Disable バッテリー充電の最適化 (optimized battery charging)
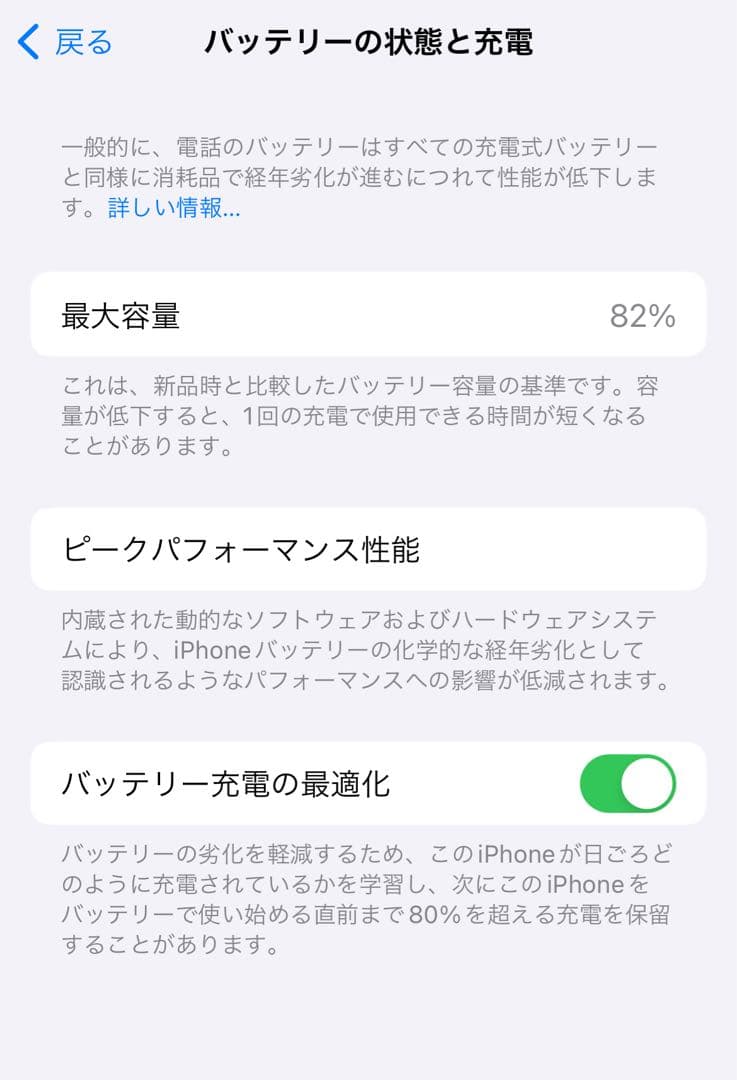This screenshot has width=737, height=1080. [x=644, y=784]
